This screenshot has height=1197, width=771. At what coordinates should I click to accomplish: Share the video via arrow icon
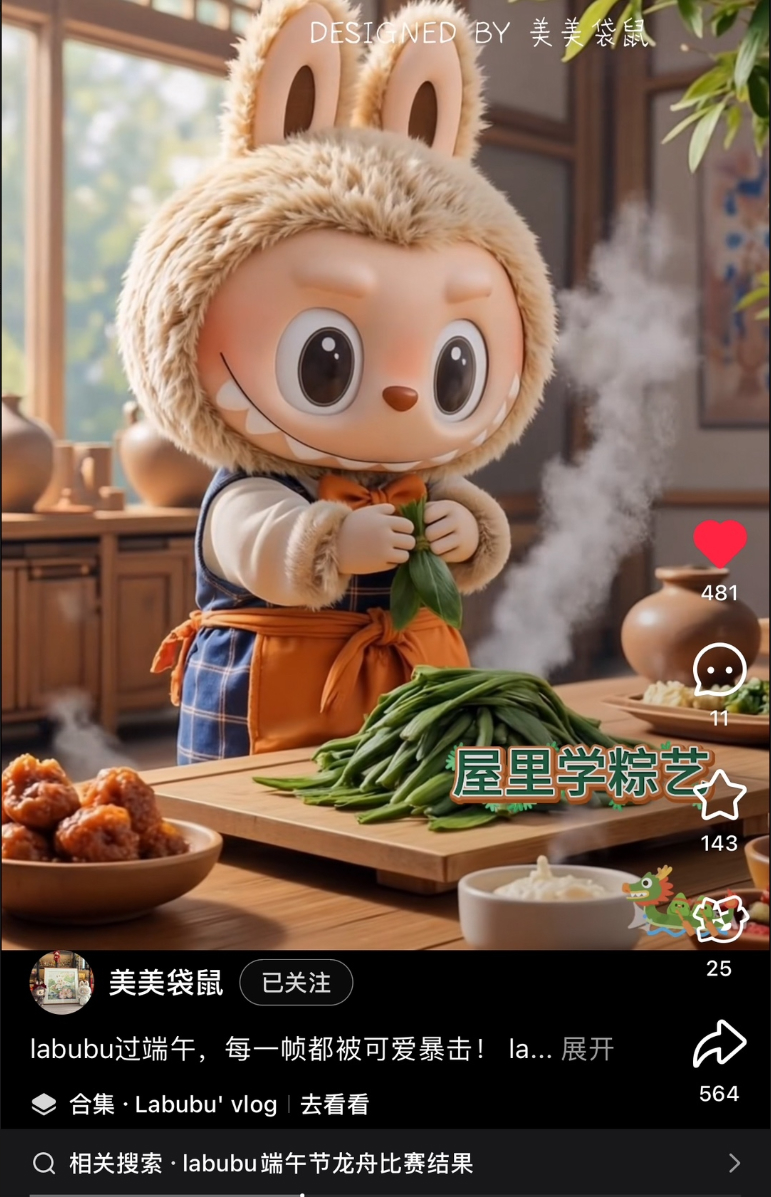pyautogui.click(x=720, y=1045)
